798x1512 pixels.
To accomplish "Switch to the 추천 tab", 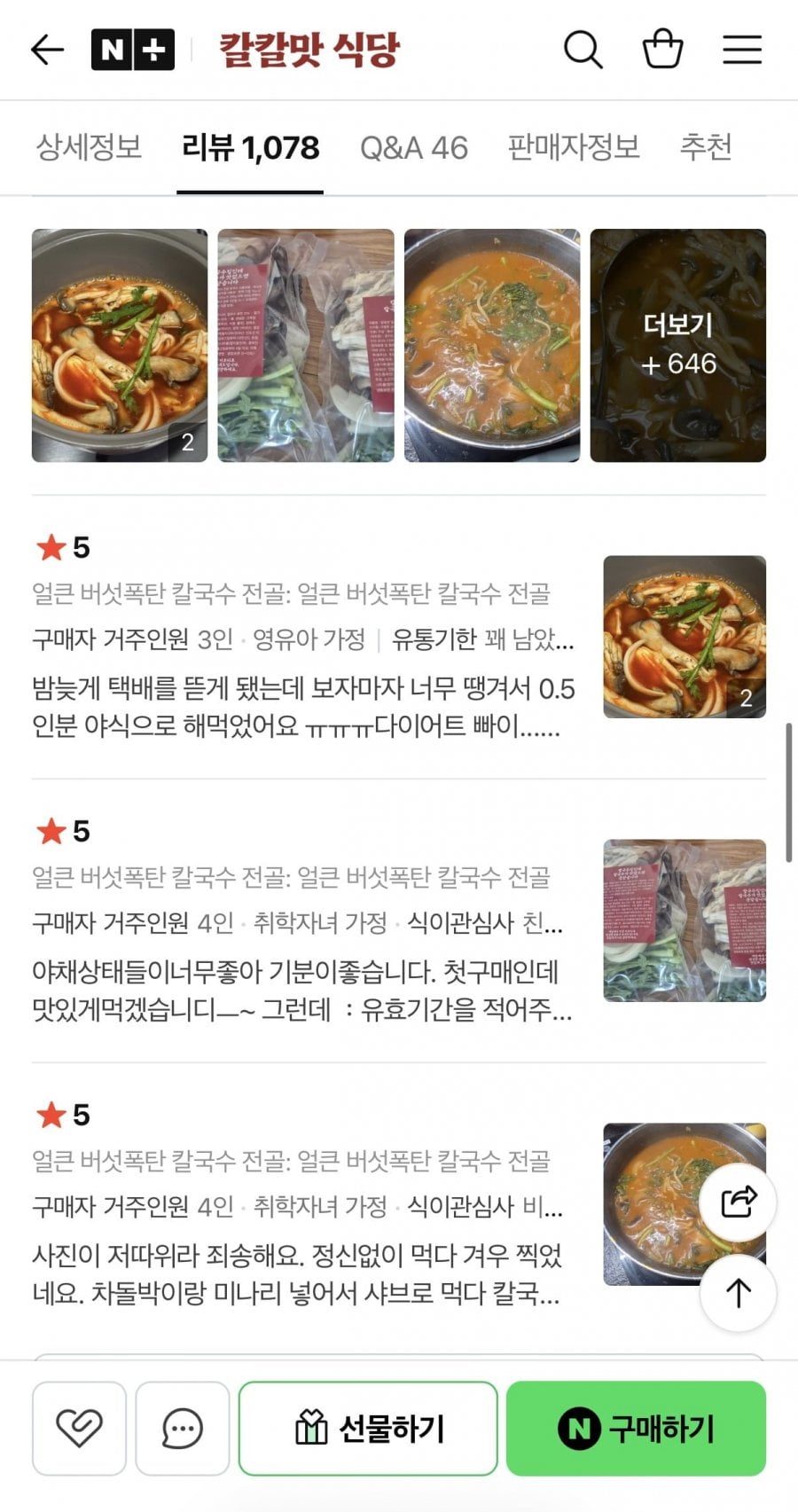I will 706,147.
